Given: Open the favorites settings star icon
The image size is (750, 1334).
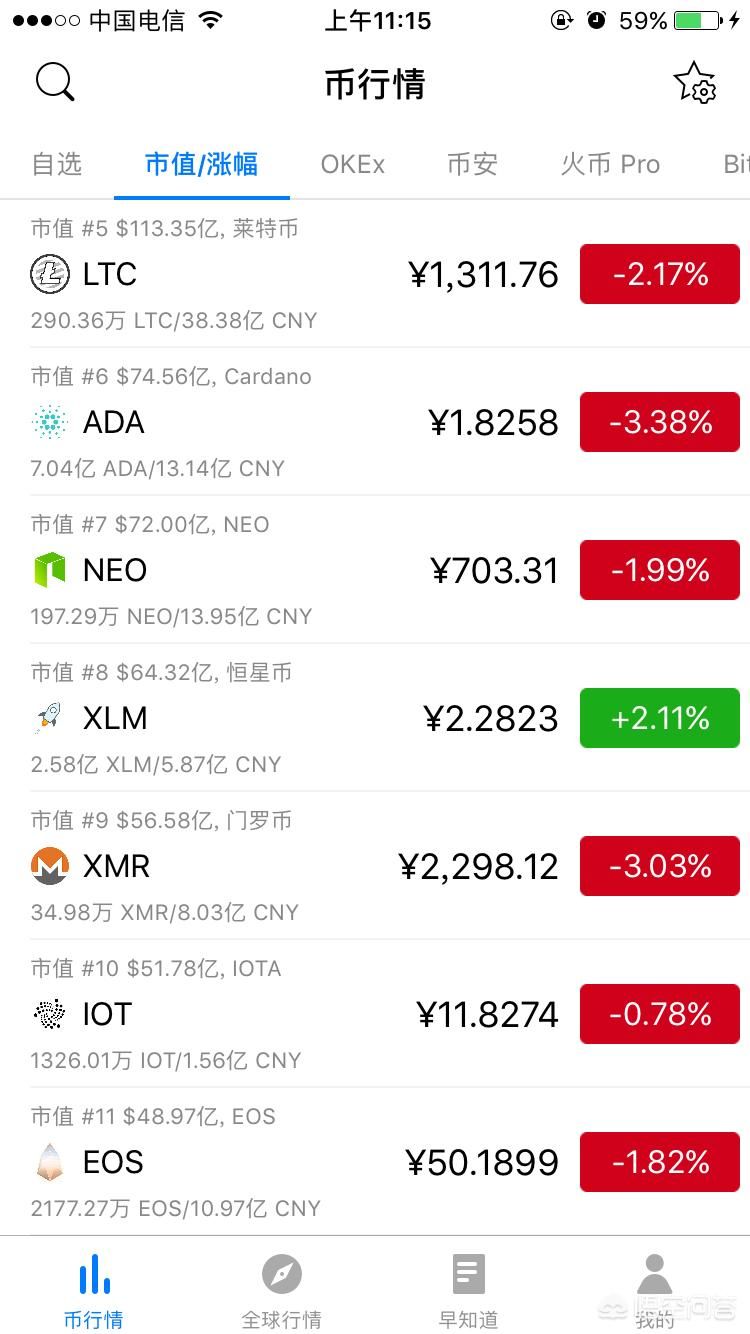Looking at the screenshot, I should (694, 83).
